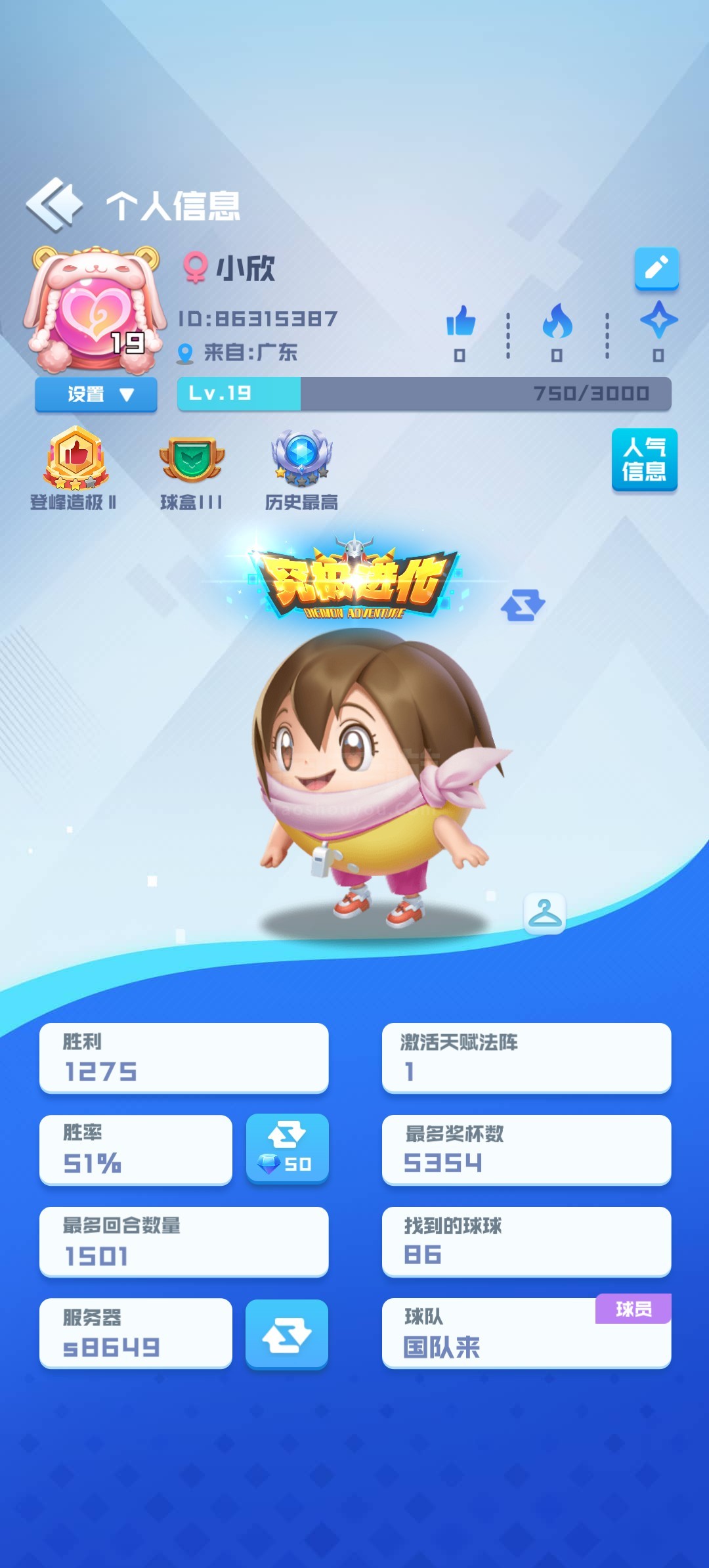
Task: Reset win rate for 50 gems
Action: (287, 1149)
